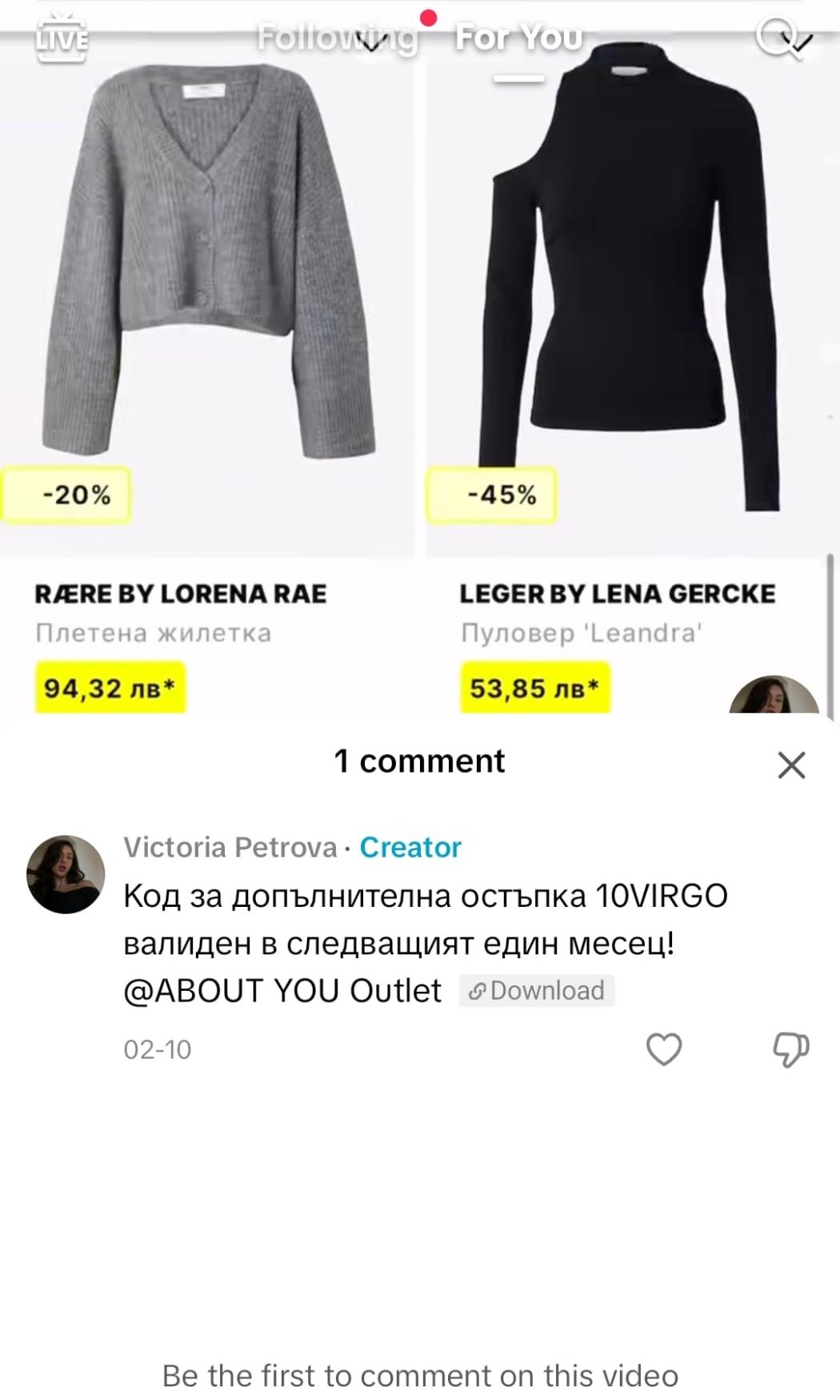Switch to the Following feed
This screenshot has height=1400, width=840.
pos(337,38)
